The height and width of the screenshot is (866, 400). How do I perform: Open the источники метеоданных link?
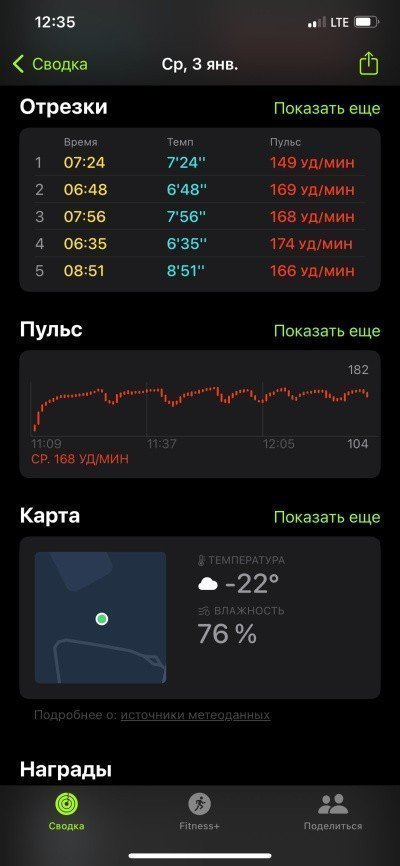196,715
